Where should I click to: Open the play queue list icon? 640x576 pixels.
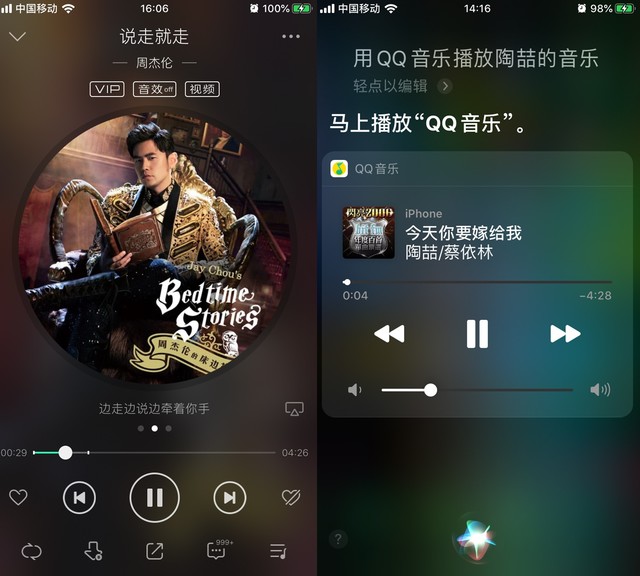point(278,550)
